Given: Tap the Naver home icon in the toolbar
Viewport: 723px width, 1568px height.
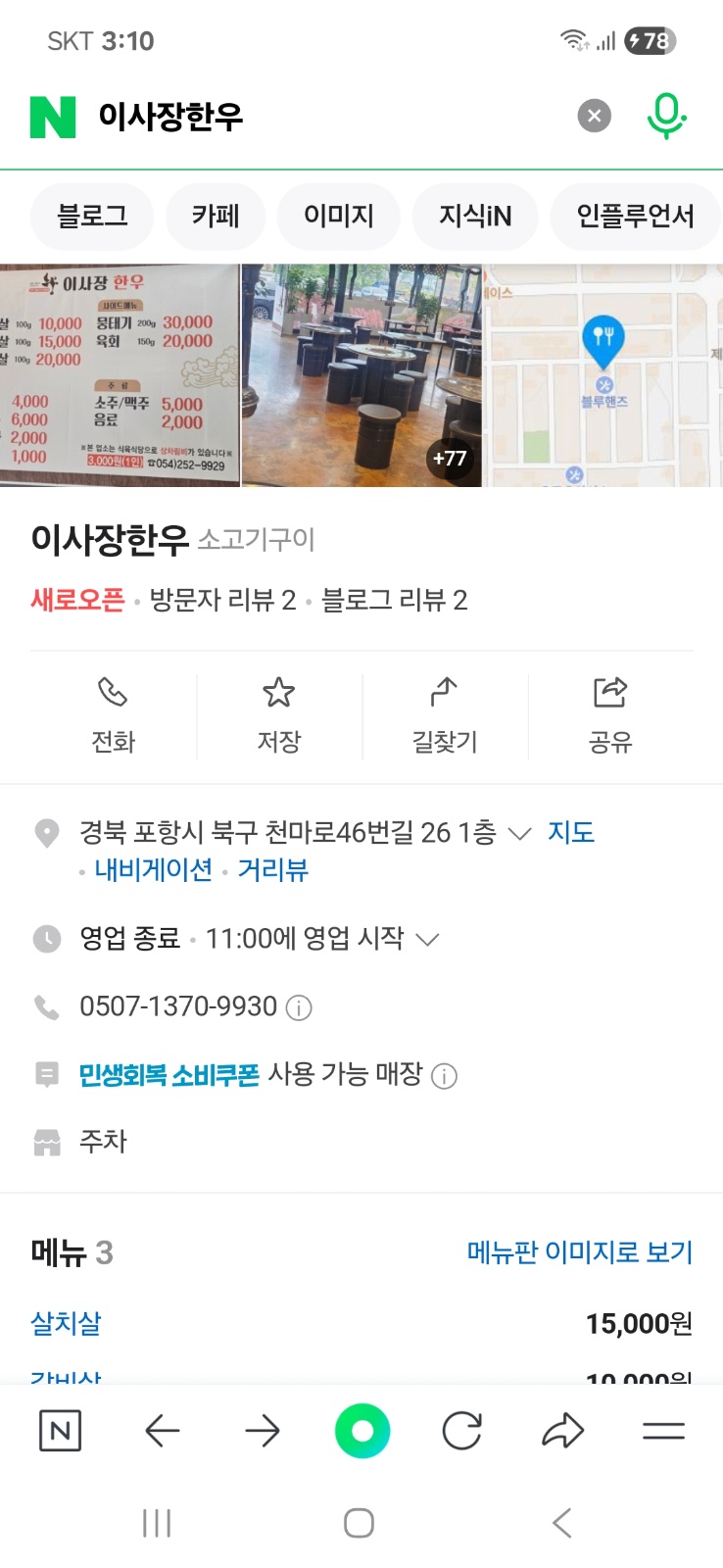Looking at the screenshot, I should pos(60,1431).
